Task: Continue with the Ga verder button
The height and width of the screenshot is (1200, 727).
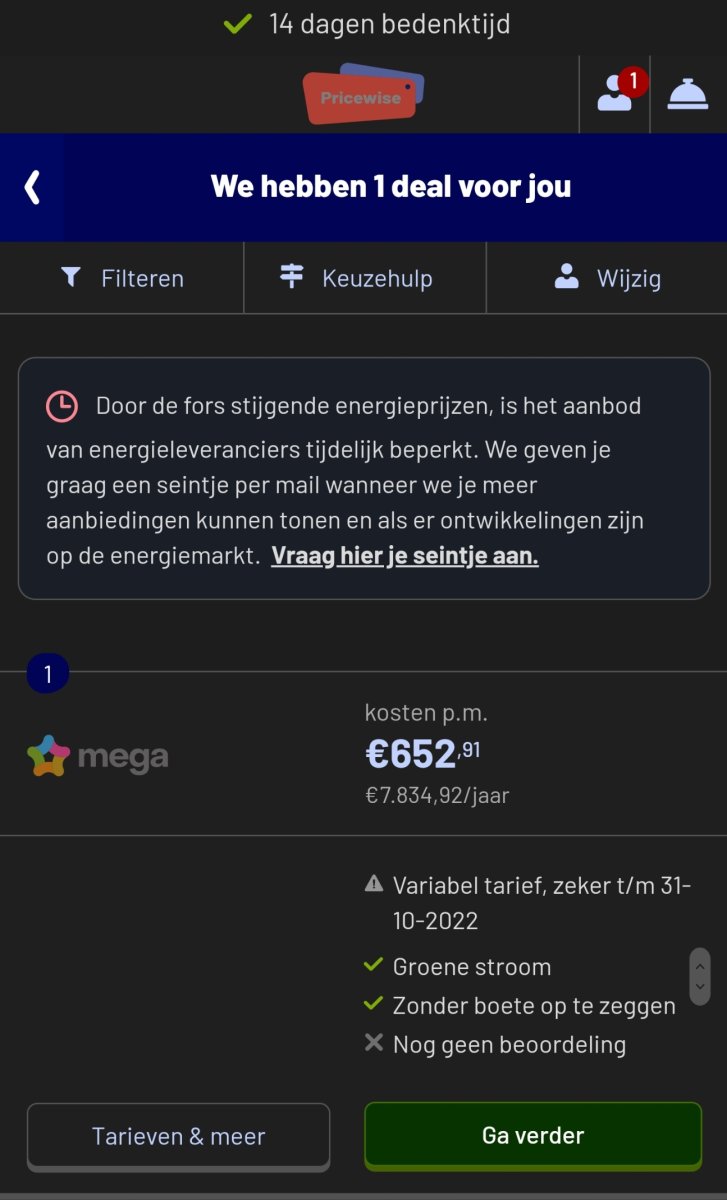Action: 533,1135
